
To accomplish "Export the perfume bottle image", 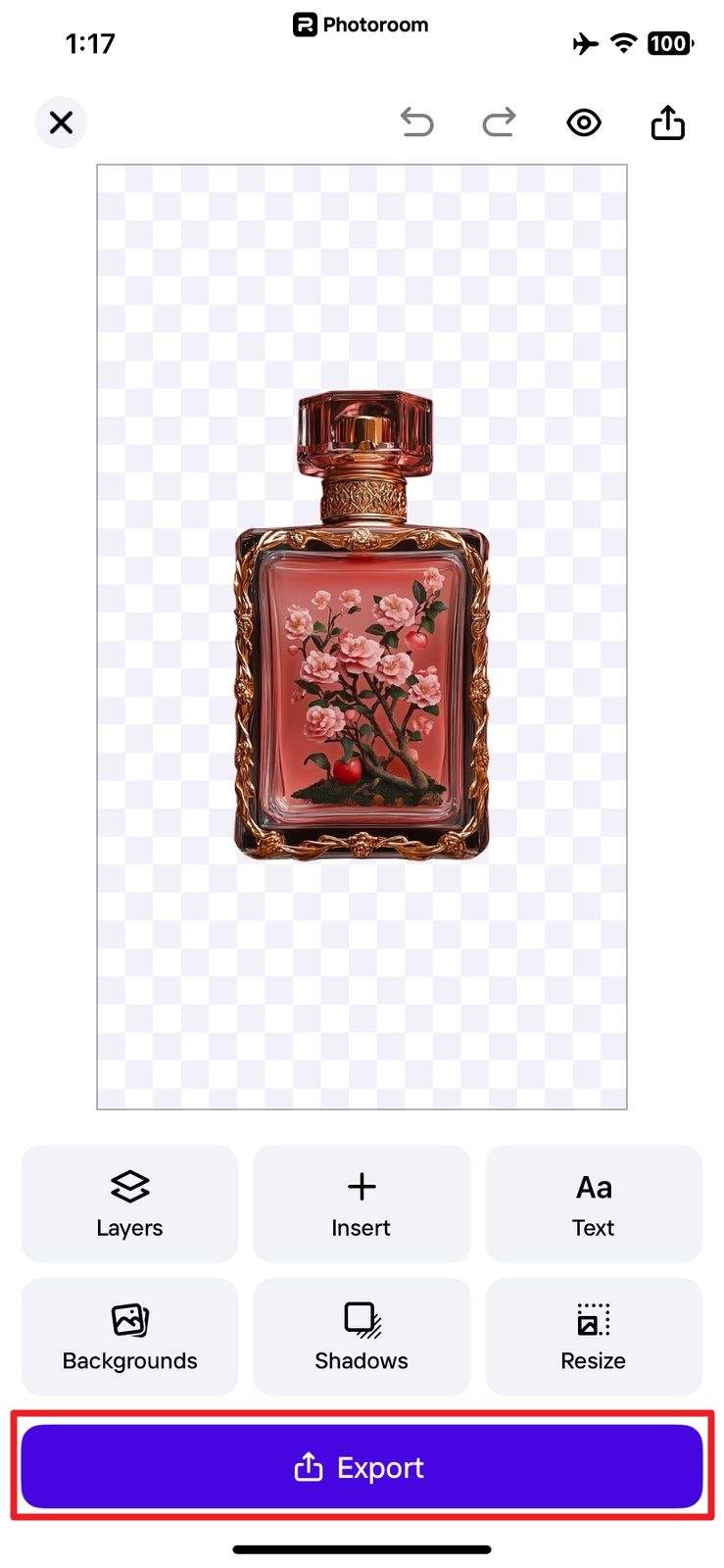I will click(x=362, y=1467).
